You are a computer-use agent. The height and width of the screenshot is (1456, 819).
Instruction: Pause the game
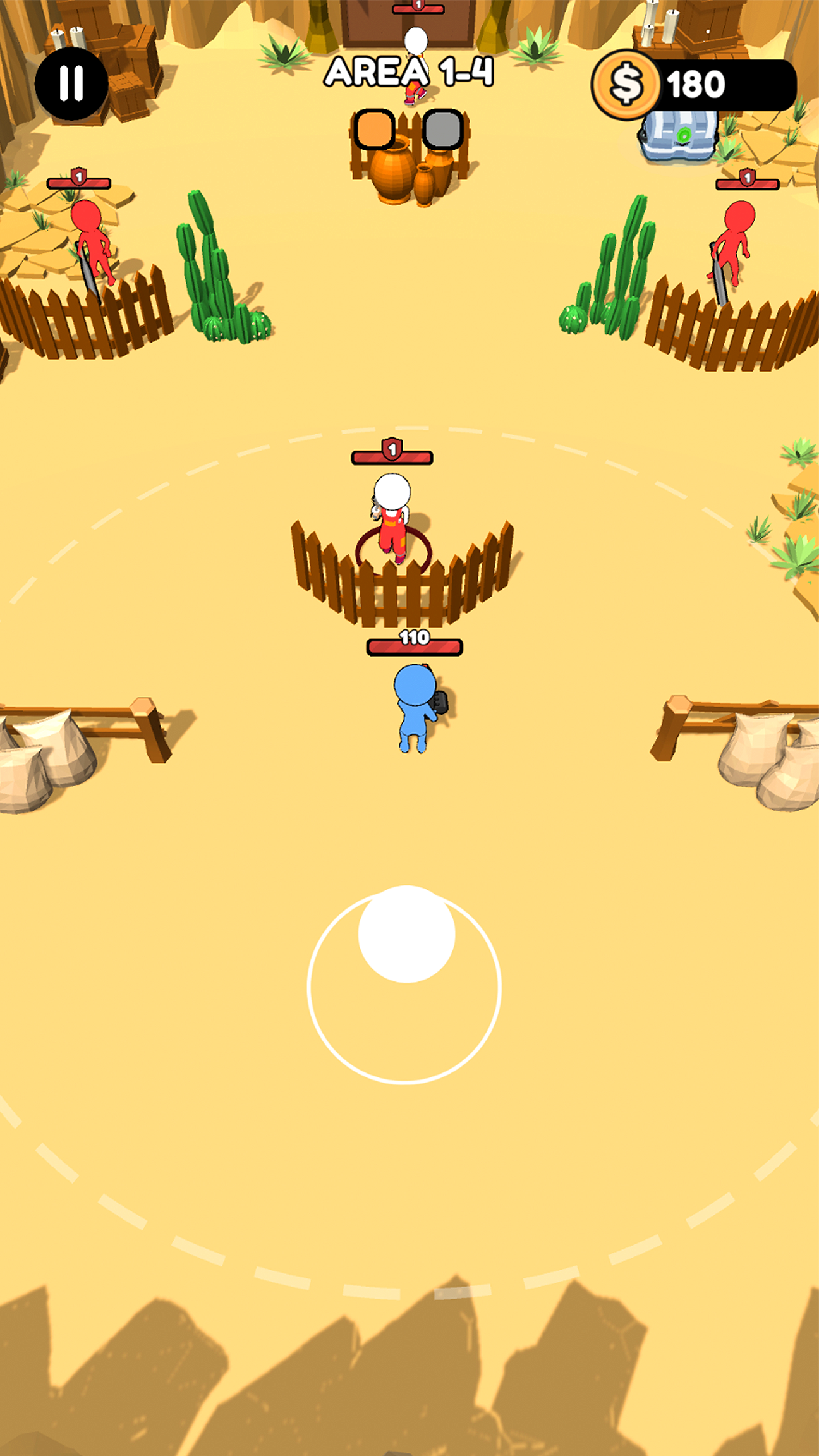click(71, 83)
